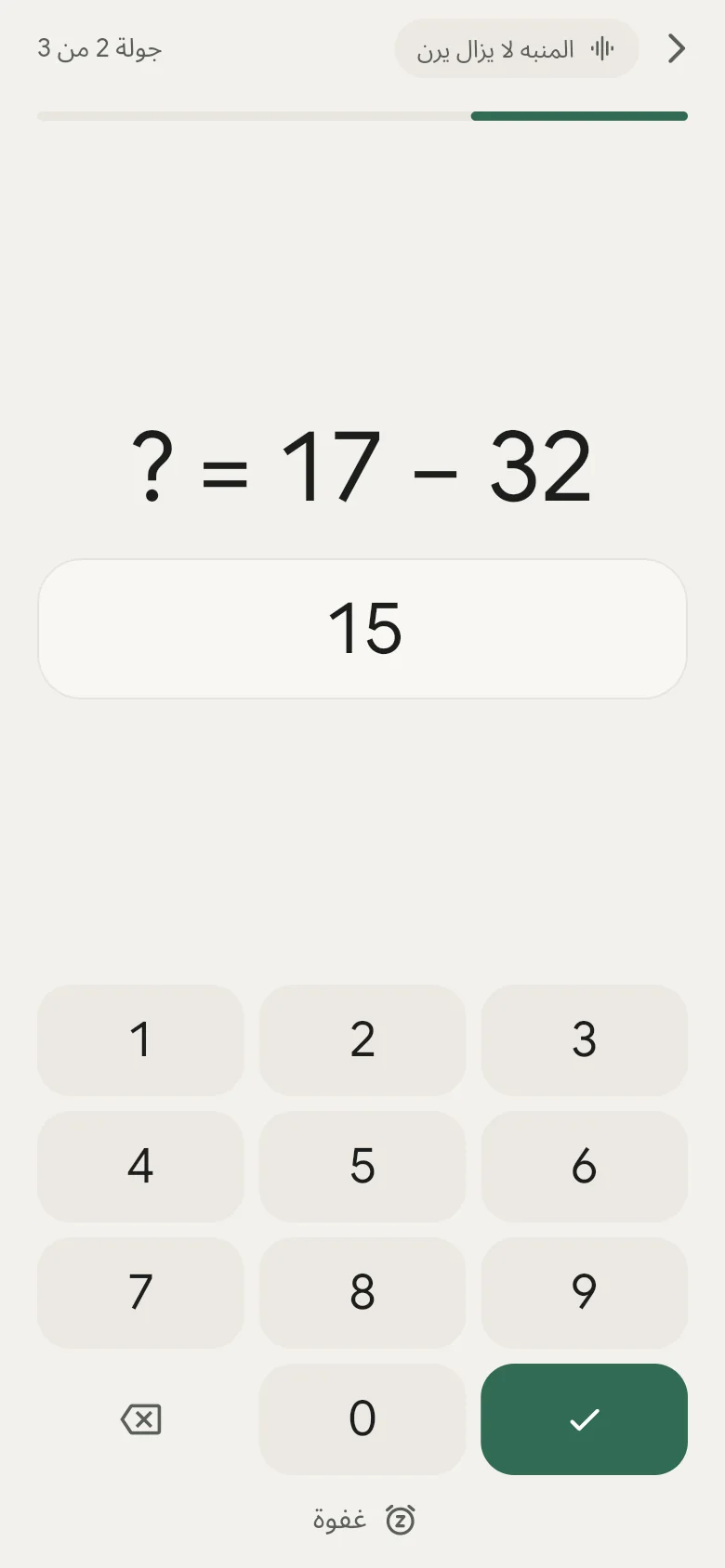Enter digit 9 on the keypad

pos(584,1293)
